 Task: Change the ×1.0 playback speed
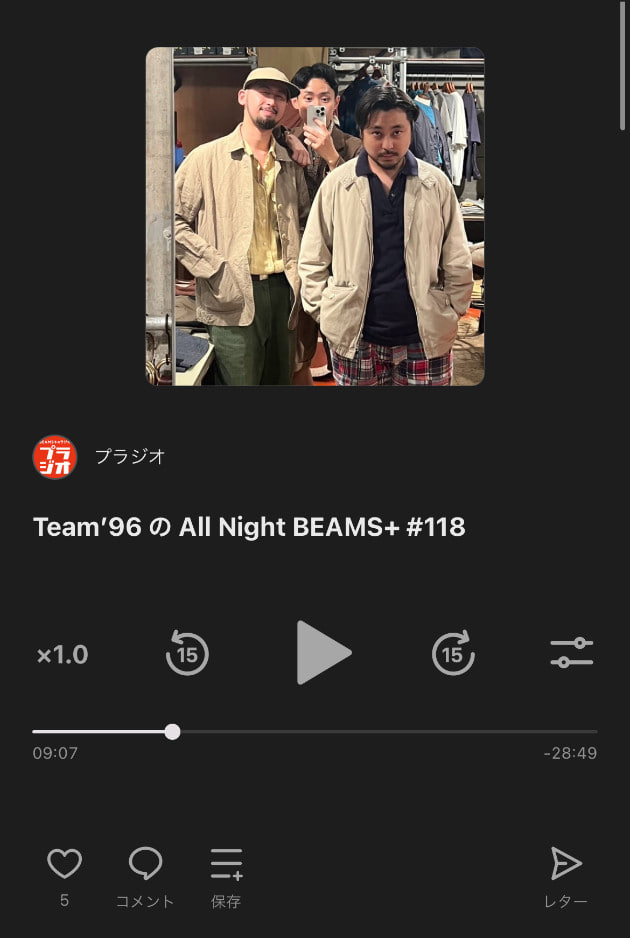pos(62,655)
